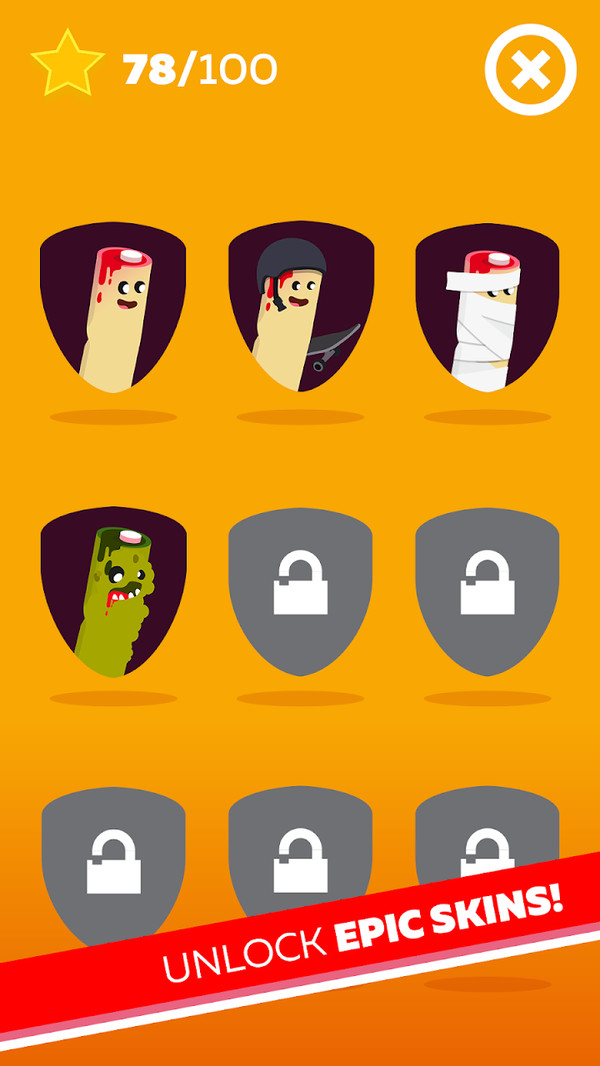Select the green zombie finger skin
This screenshot has height=1066, width=600.
[x=113, y=592]
